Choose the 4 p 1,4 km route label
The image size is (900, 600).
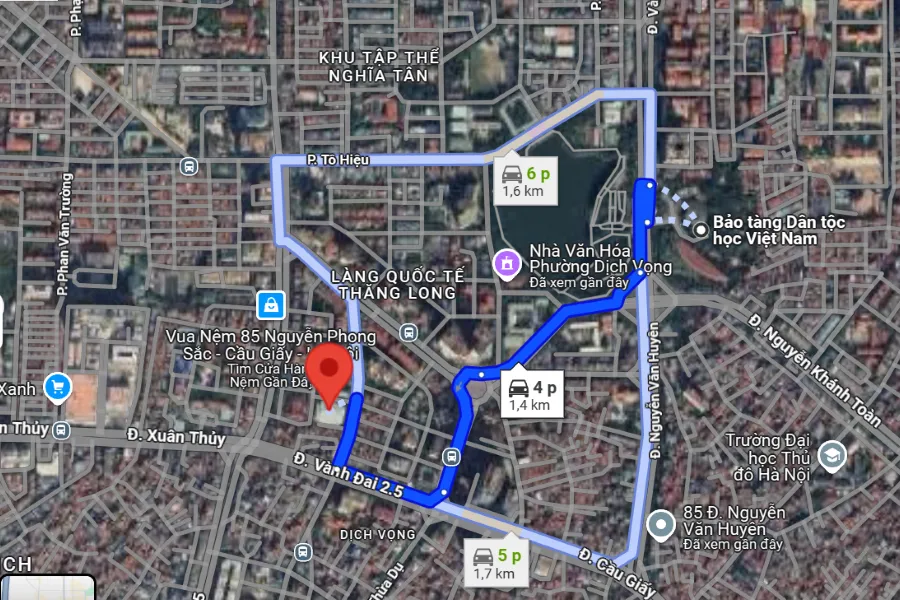[530, 395]
